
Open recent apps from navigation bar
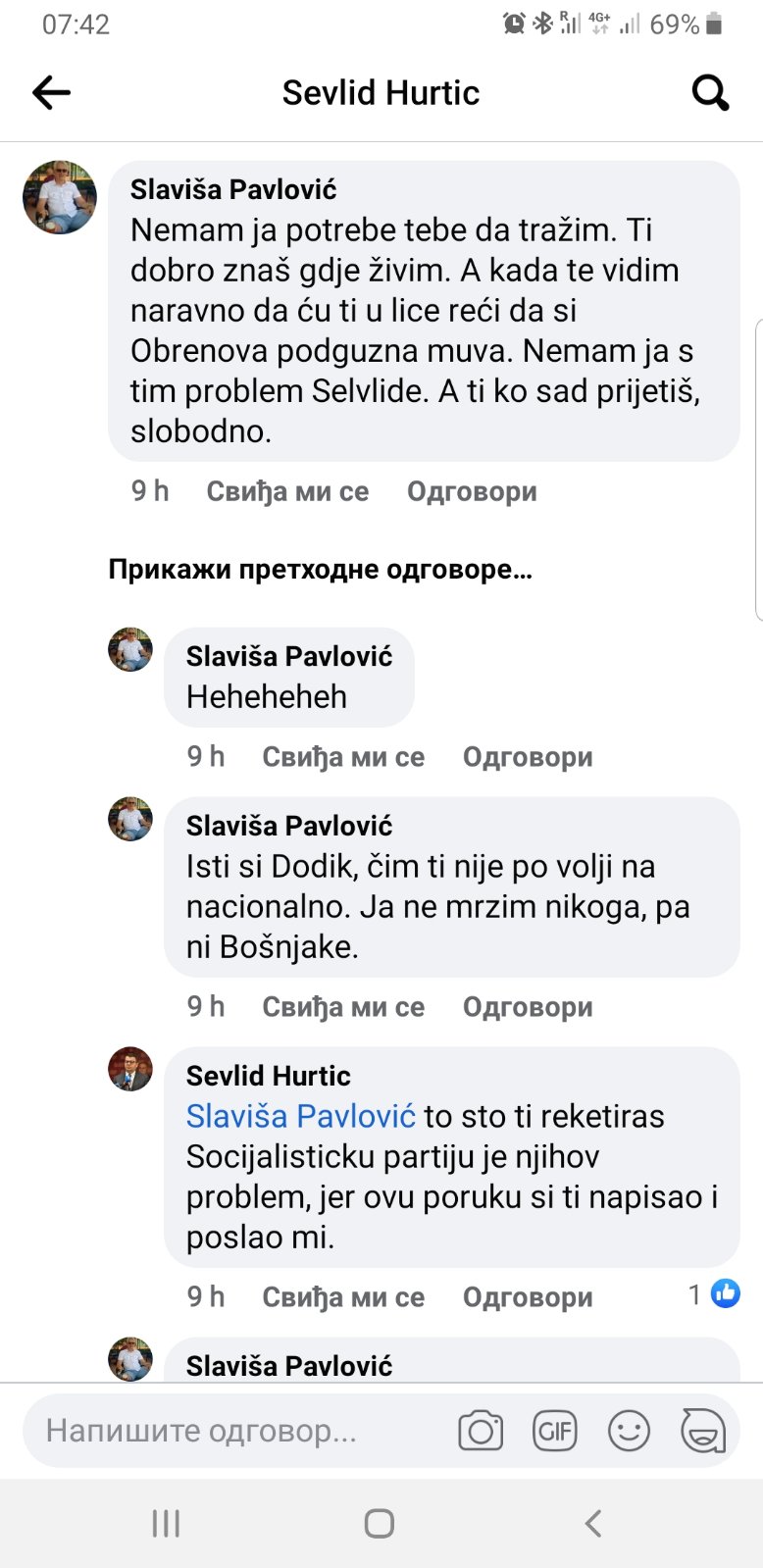point(166,1523)
